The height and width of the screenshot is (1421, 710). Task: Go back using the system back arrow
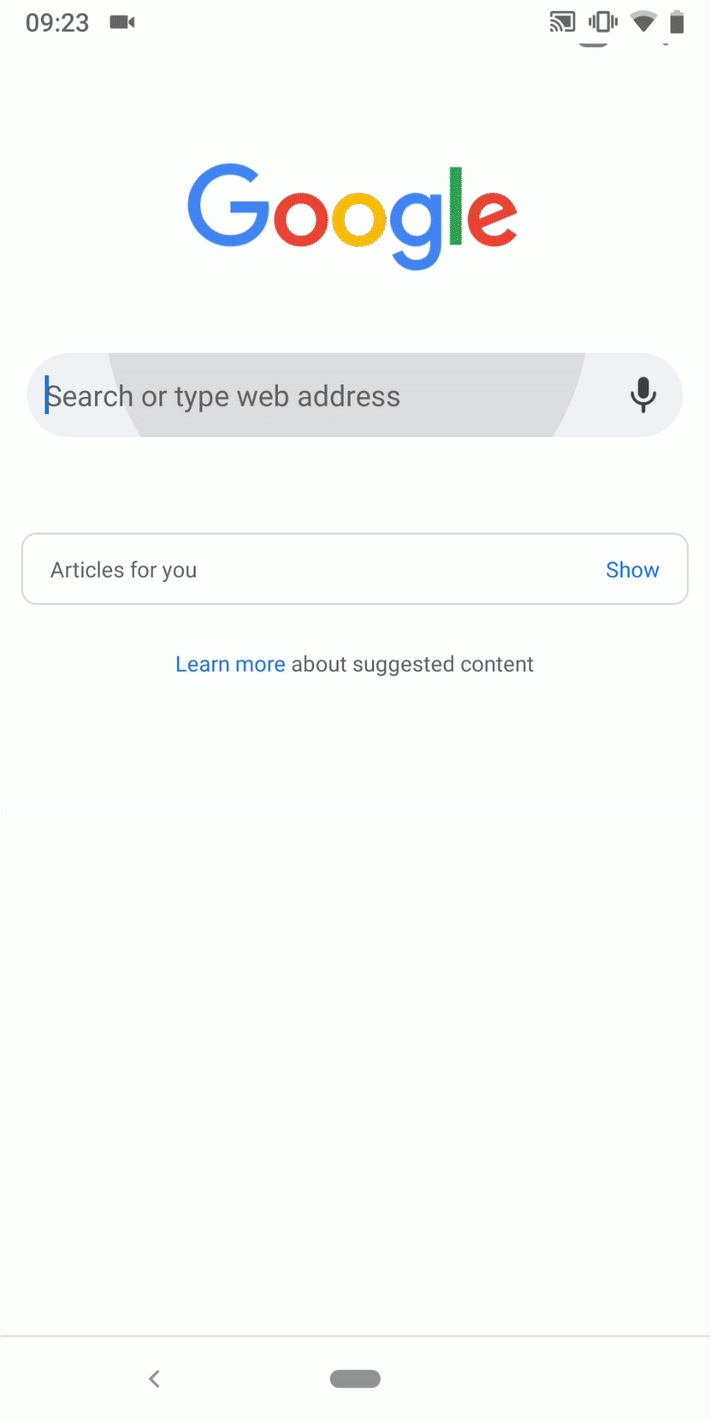154,1379
